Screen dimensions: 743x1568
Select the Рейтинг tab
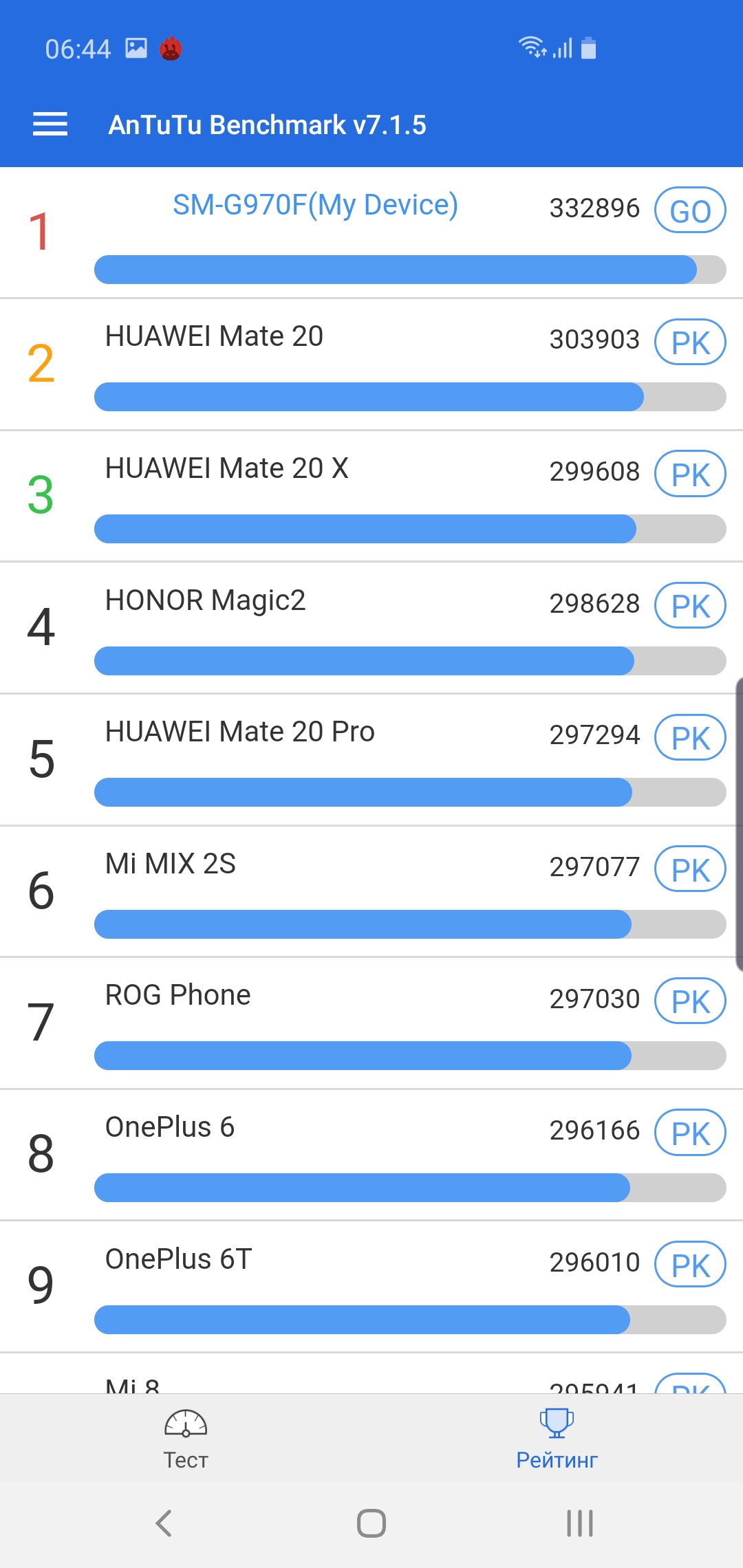pos(557,1439)
